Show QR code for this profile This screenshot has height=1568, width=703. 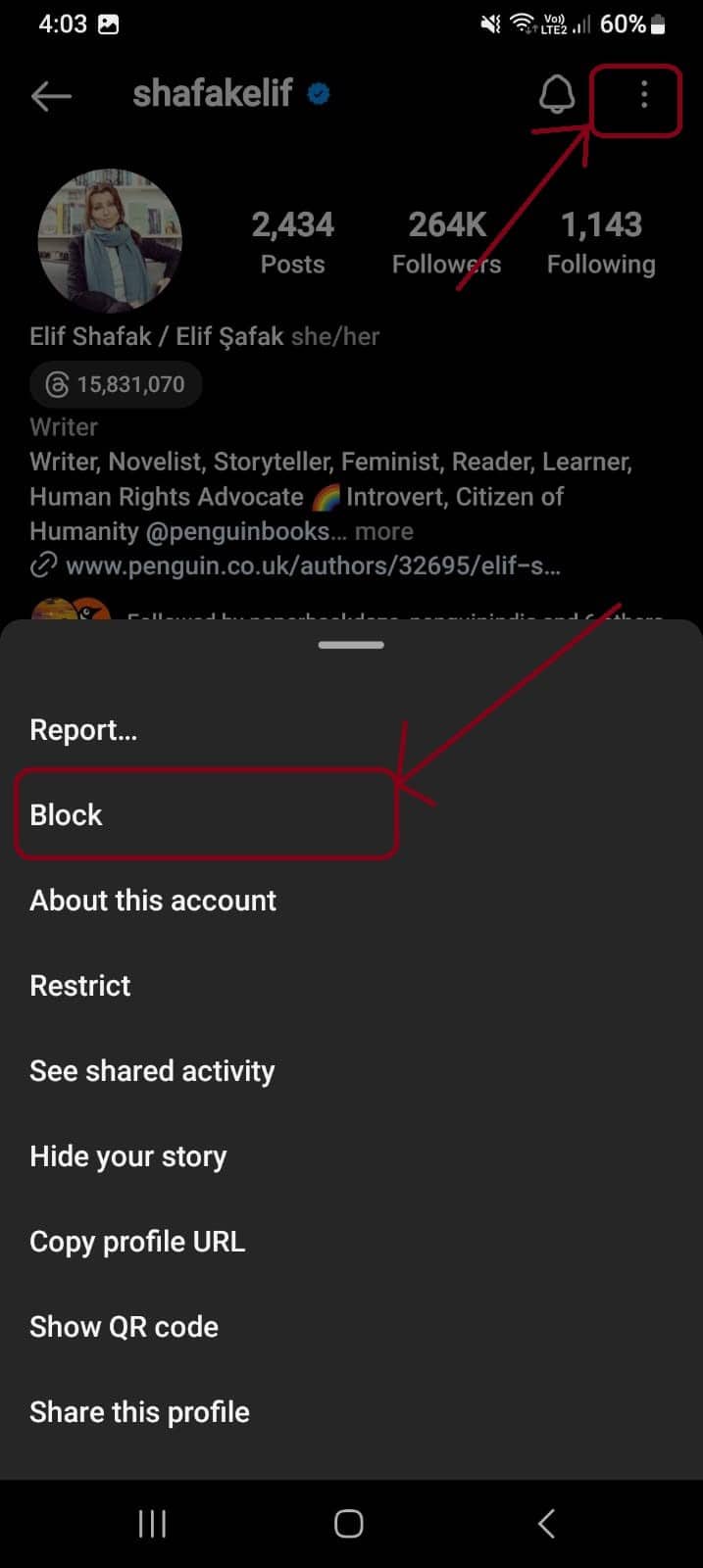click(x=124, y=1327)
